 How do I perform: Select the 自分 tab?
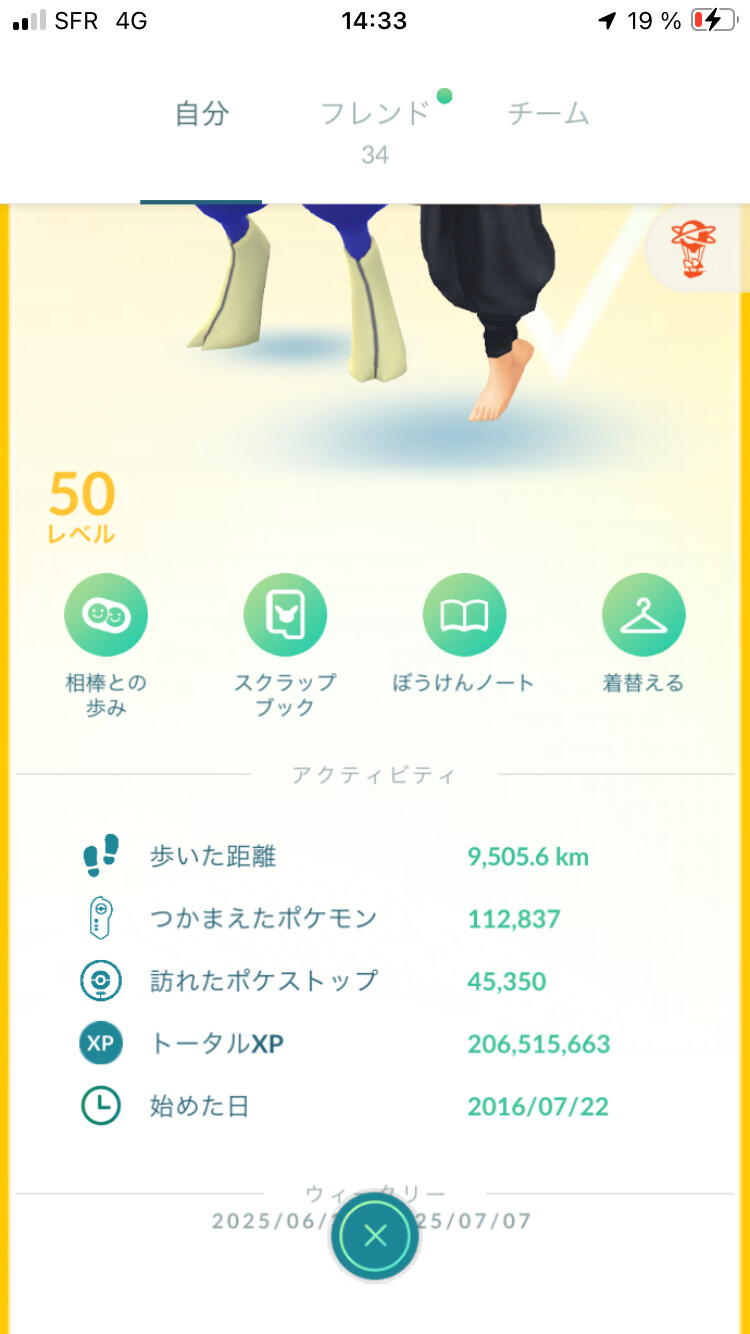pos(202,114)
